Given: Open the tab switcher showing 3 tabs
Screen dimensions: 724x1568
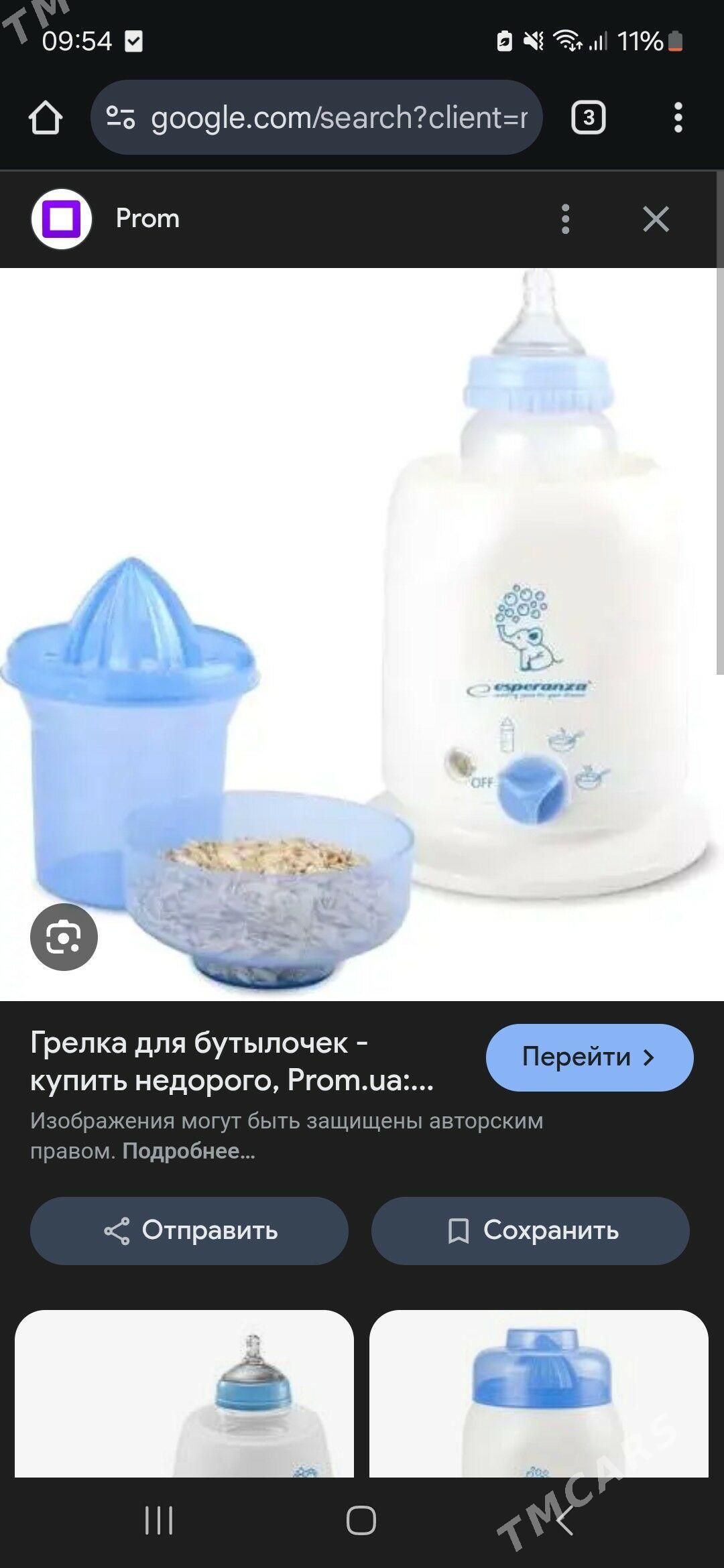Looking at the screenshot, I should click(588, 118).
